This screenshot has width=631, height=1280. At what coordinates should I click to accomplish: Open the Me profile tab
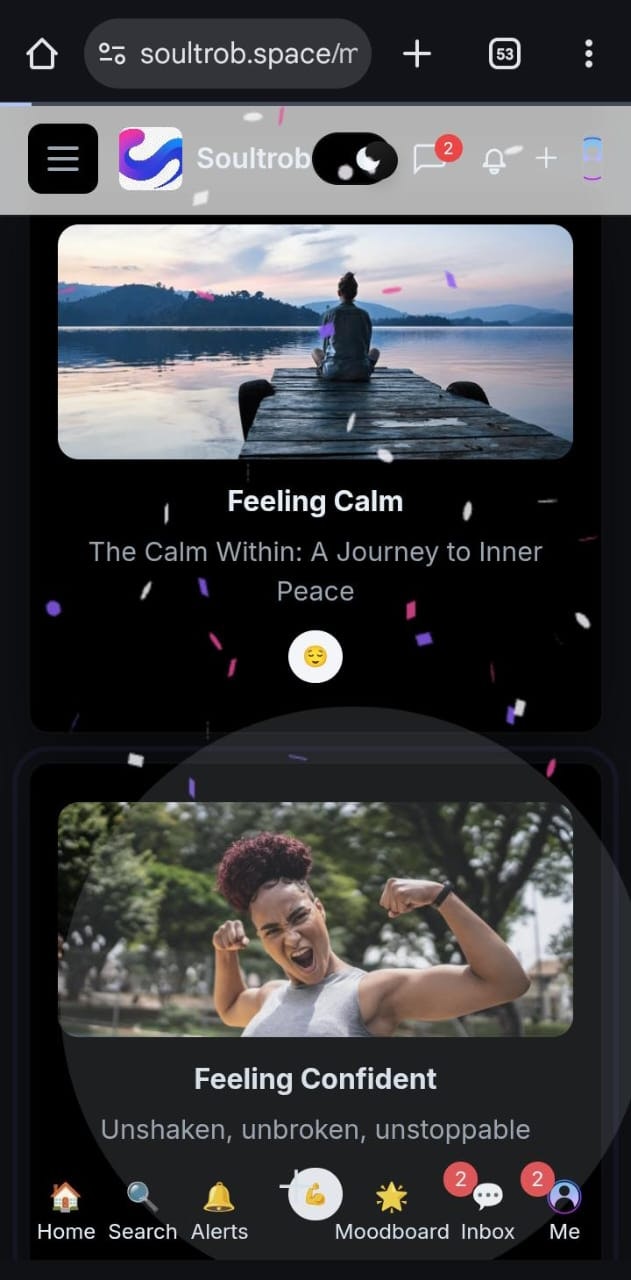pyautogui.click(x=564, y=1210)
